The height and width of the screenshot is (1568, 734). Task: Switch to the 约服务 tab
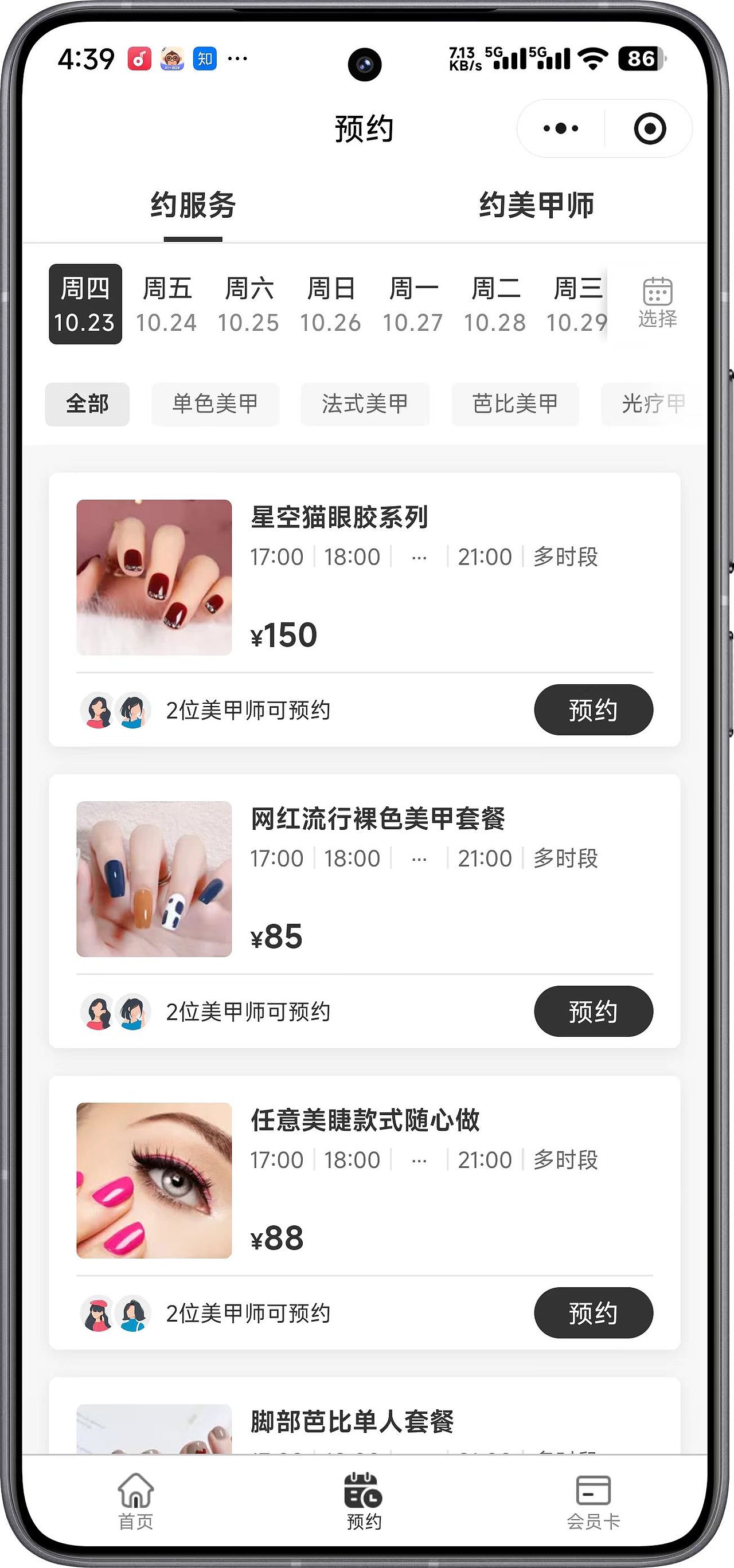click(x=193, y=206)
